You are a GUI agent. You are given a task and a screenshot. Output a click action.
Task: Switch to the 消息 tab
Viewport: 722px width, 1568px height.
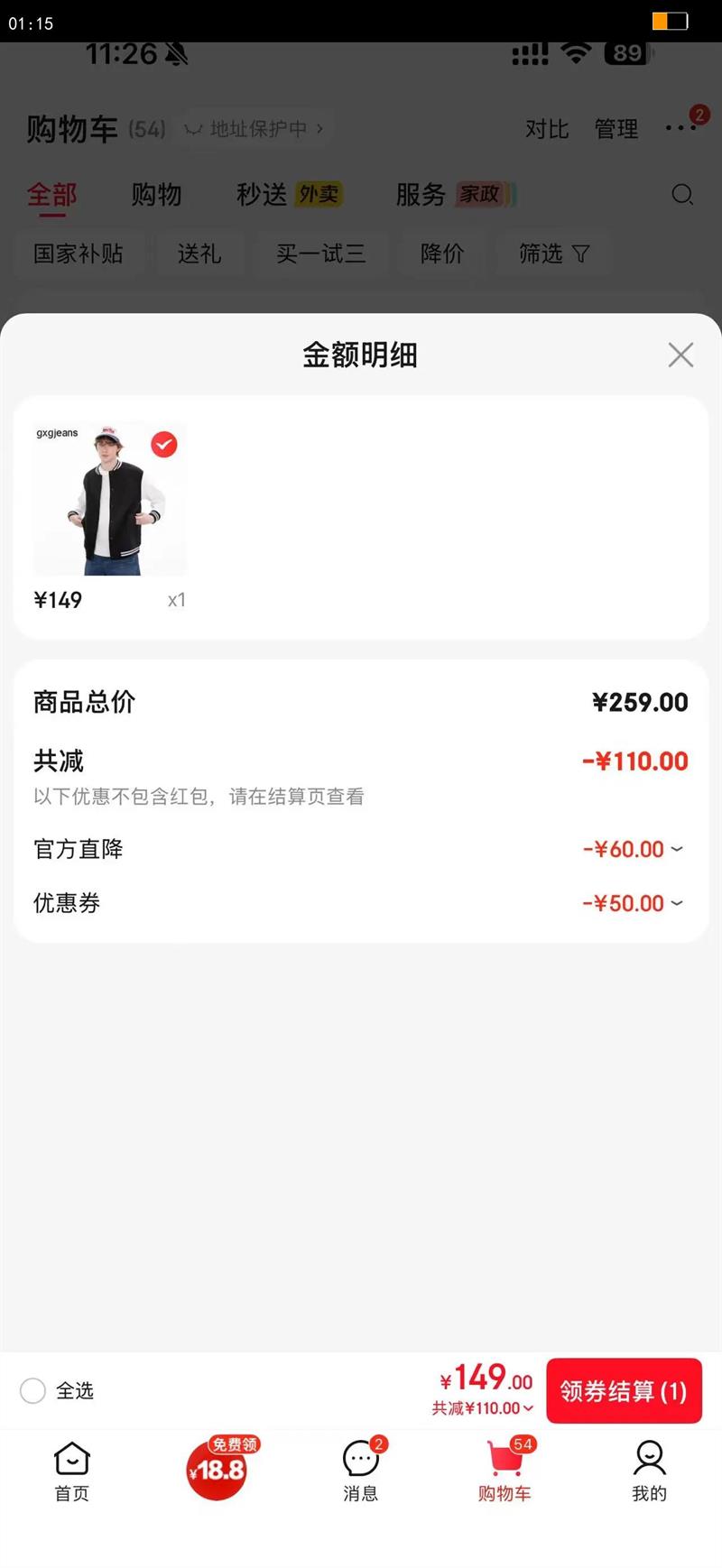pyautogui.click(x=361, y=1472)
